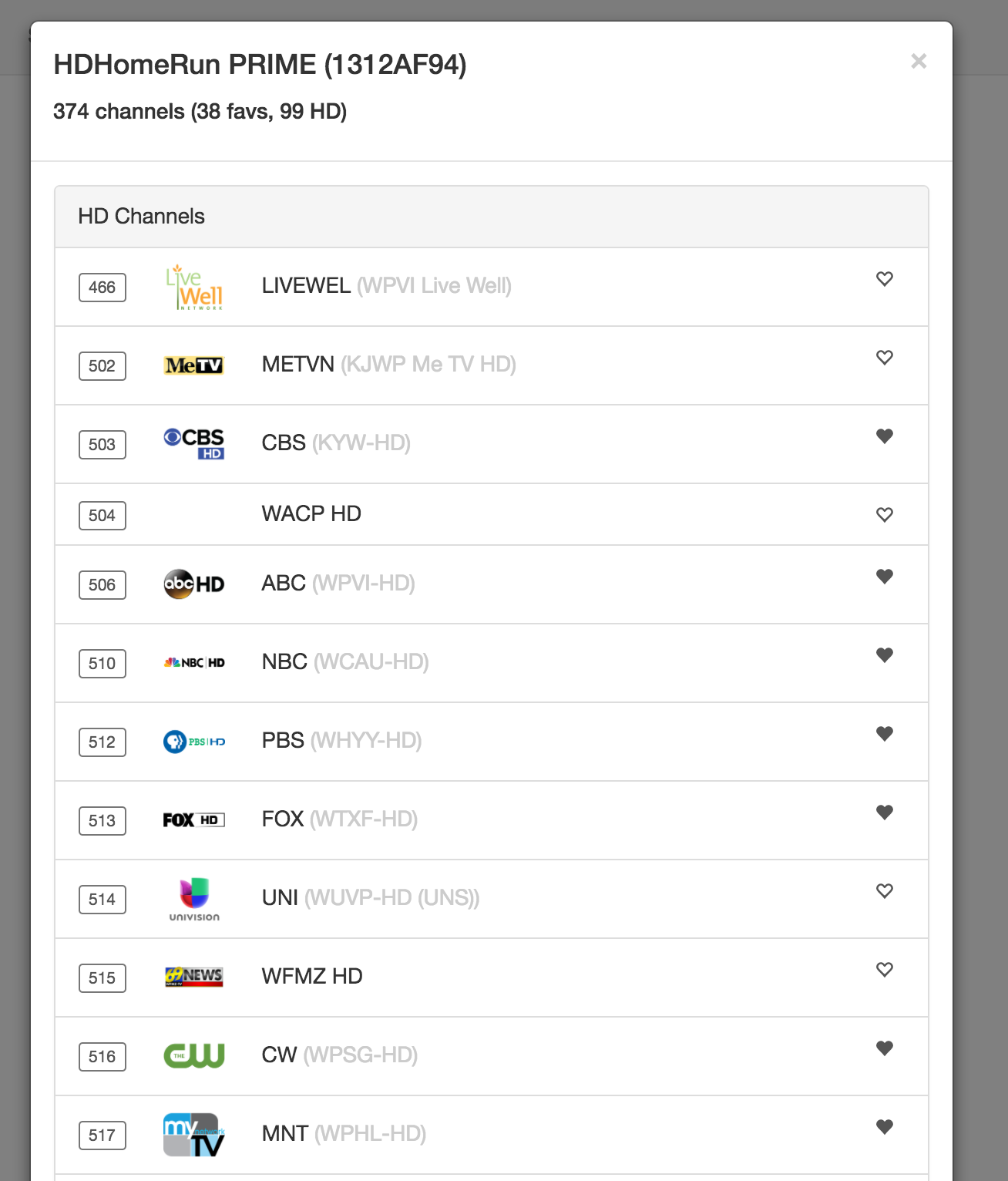The image size is (1008, 1181).
Task: Close the HDHomeRun PRIME dialog
Action: (x=918, y=61)
